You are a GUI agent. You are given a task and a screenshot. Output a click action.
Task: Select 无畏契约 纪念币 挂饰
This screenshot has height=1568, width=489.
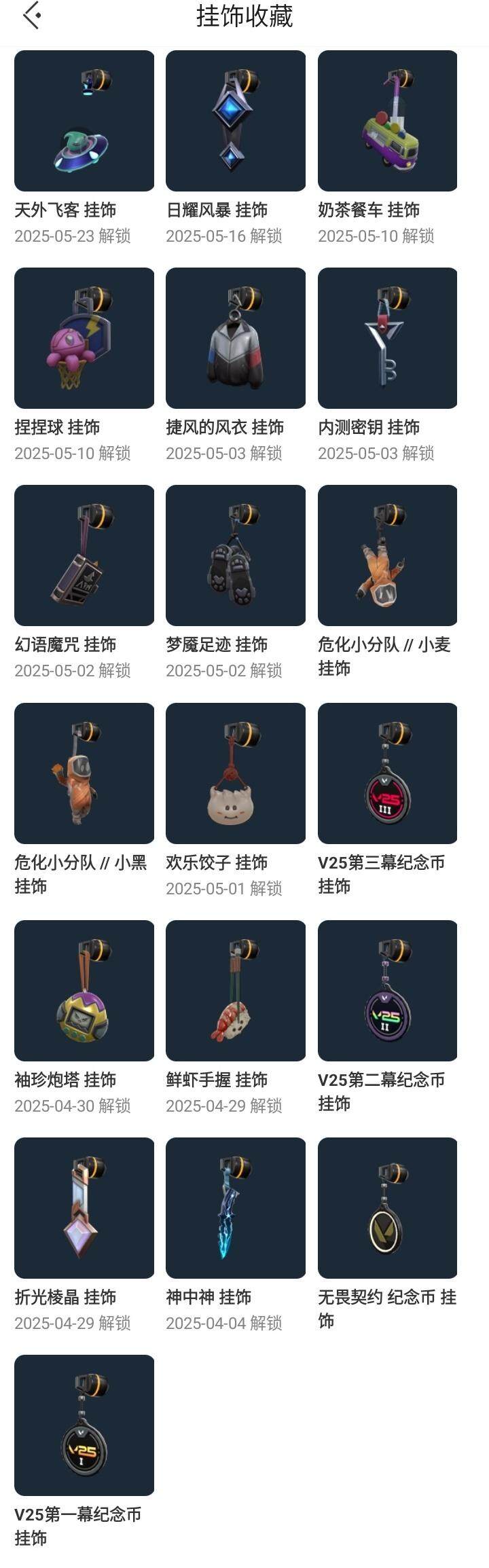pos(387,1208)
